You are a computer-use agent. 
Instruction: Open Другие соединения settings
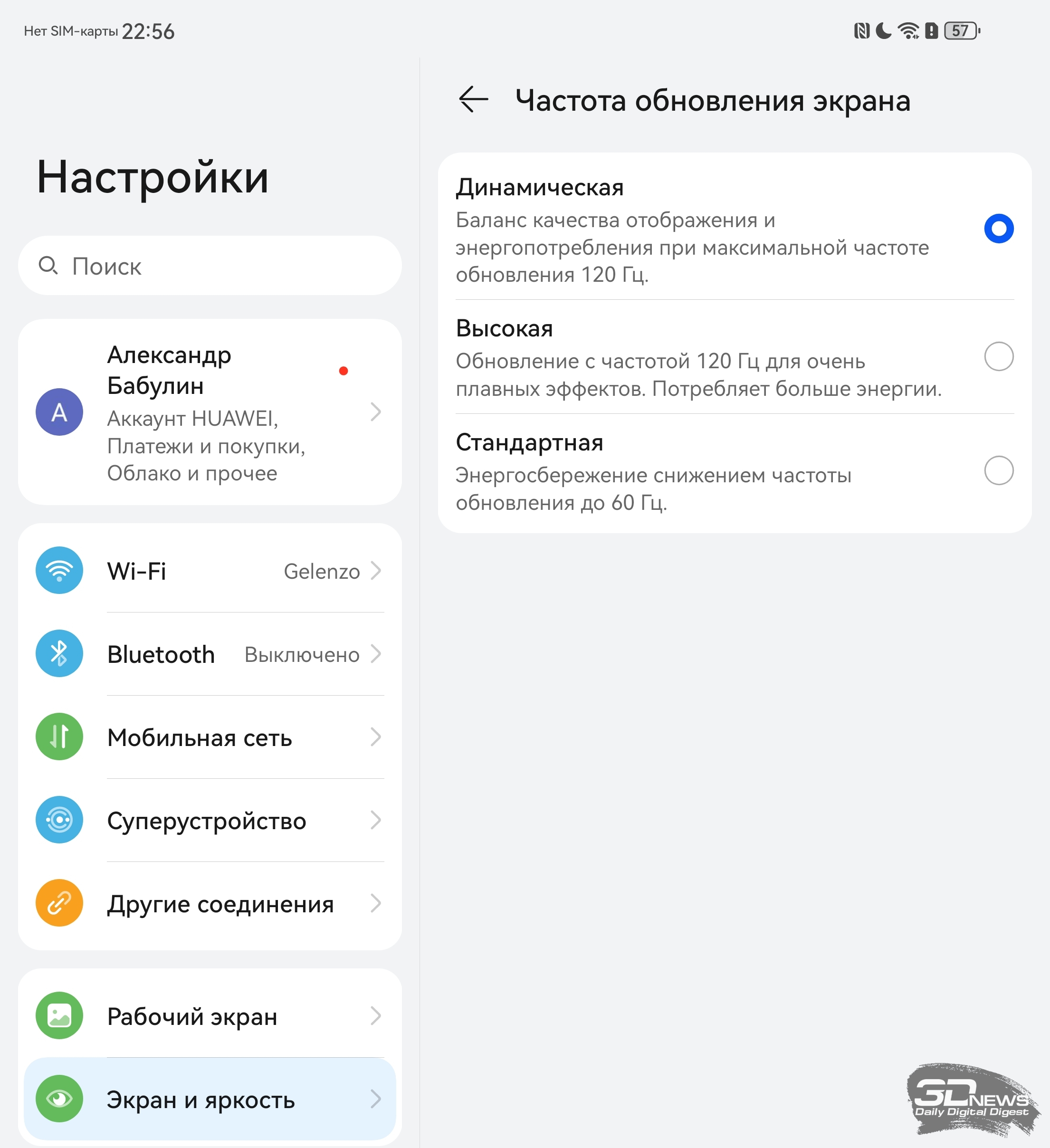210,903
